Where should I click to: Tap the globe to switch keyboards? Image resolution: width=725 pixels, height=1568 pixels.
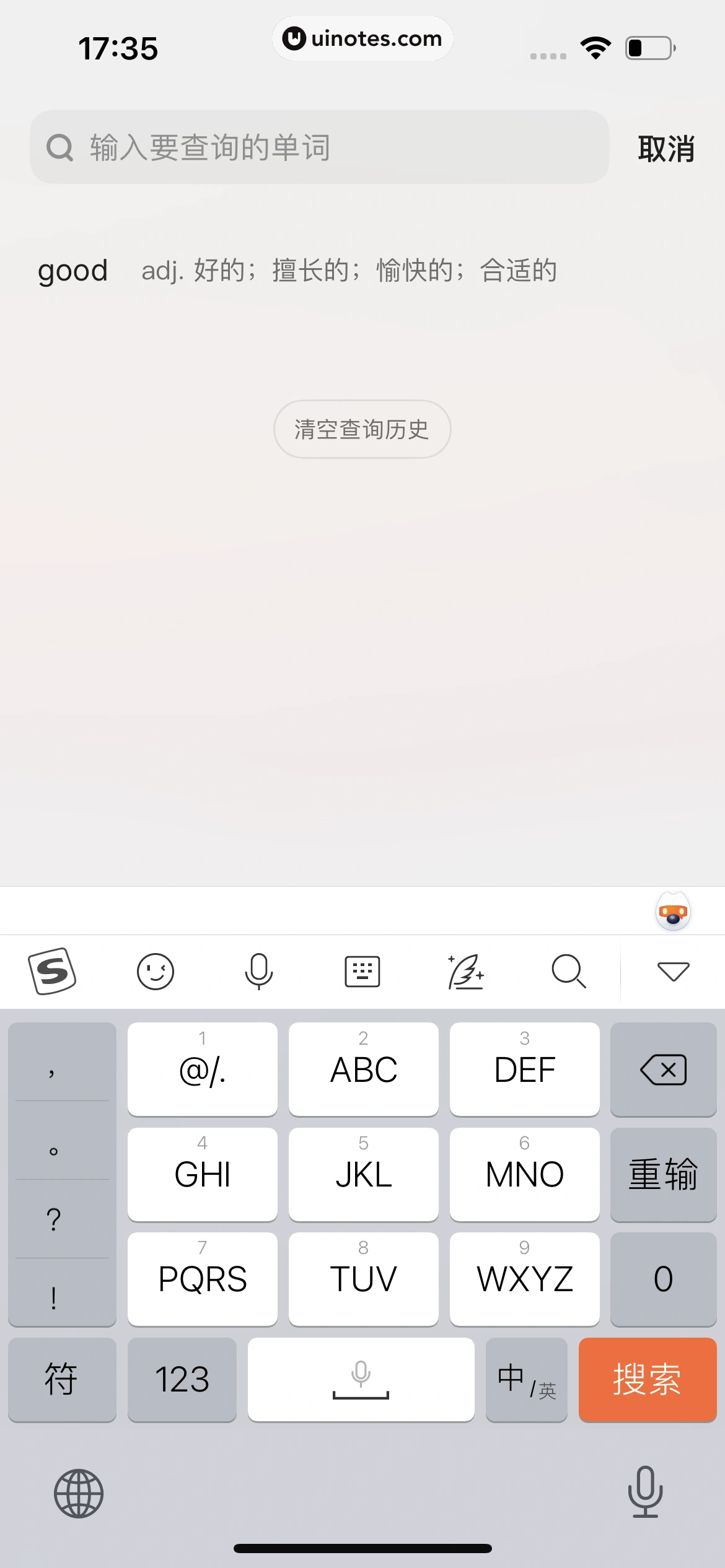coord(77,1492)
